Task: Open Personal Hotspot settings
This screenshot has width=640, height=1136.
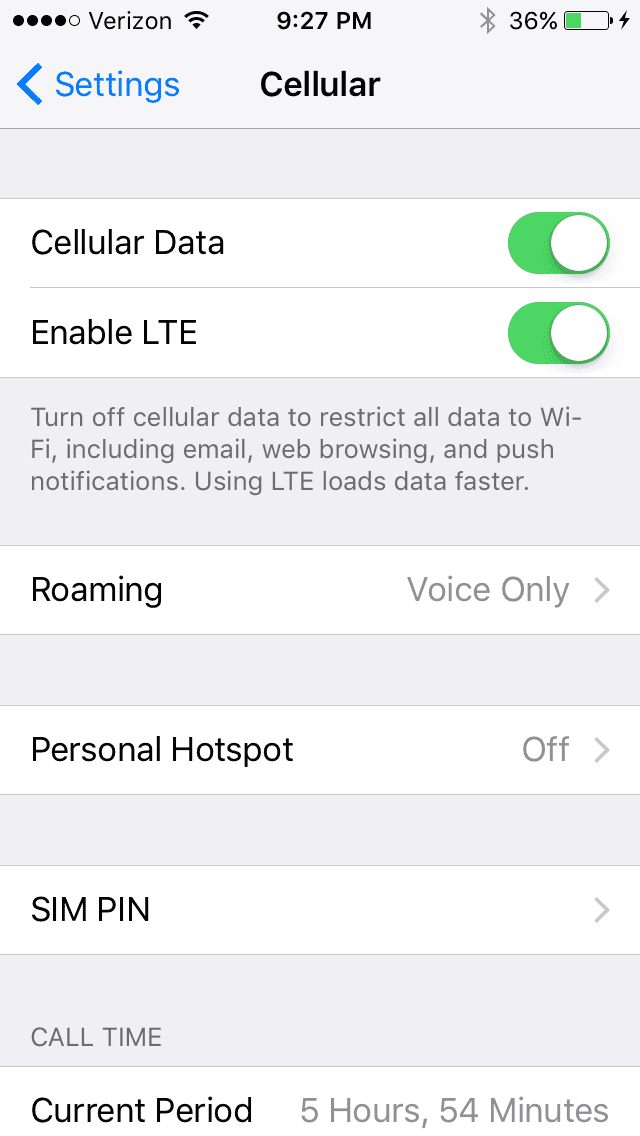Action: click(x=320, y=750)
